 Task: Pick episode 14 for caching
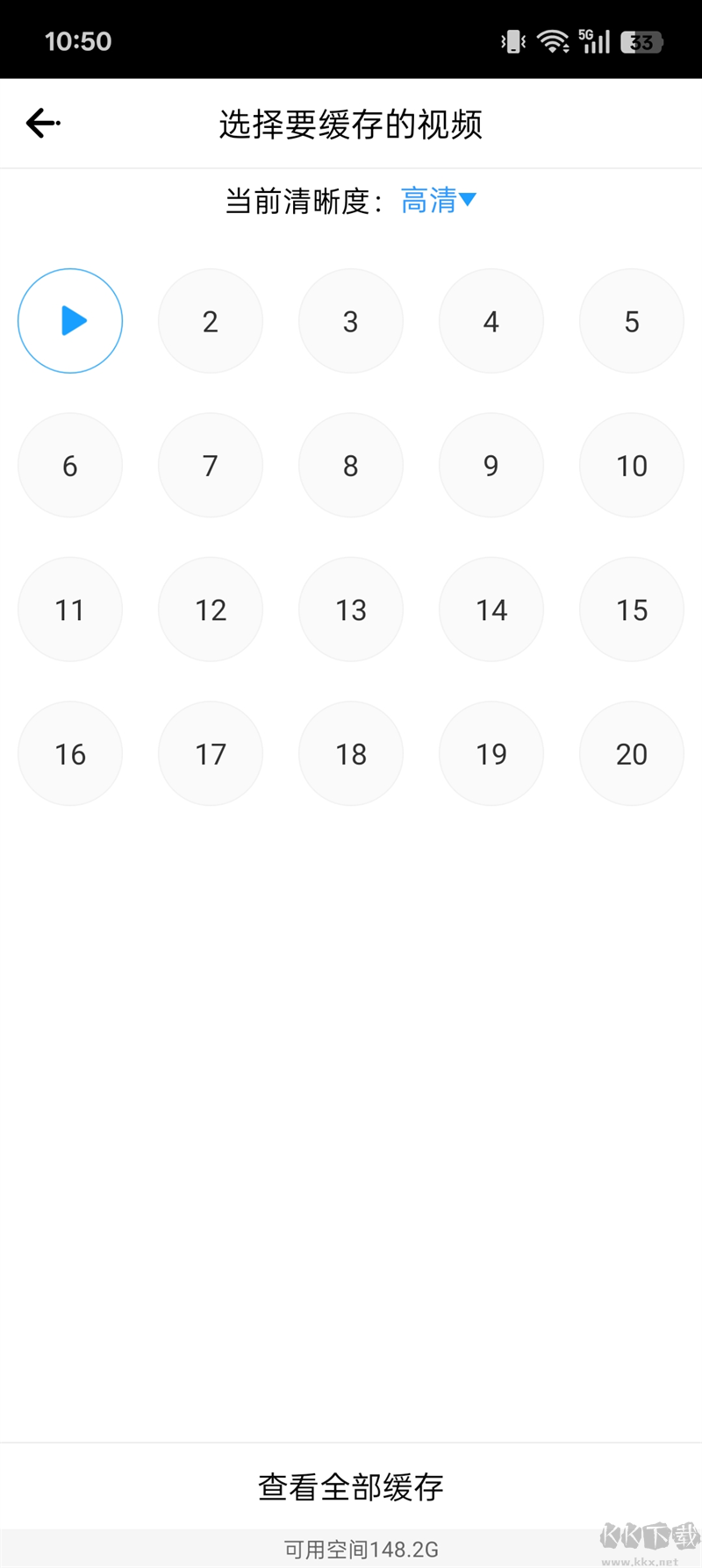click(x=491, y=609)
